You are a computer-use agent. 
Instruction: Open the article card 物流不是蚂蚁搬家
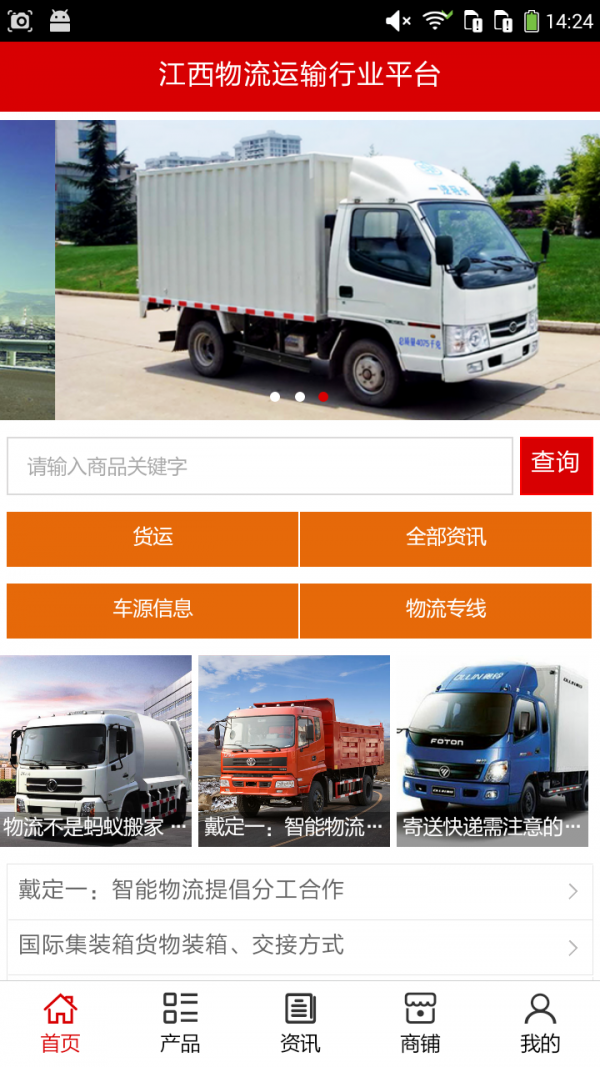(x=95, y=751)
